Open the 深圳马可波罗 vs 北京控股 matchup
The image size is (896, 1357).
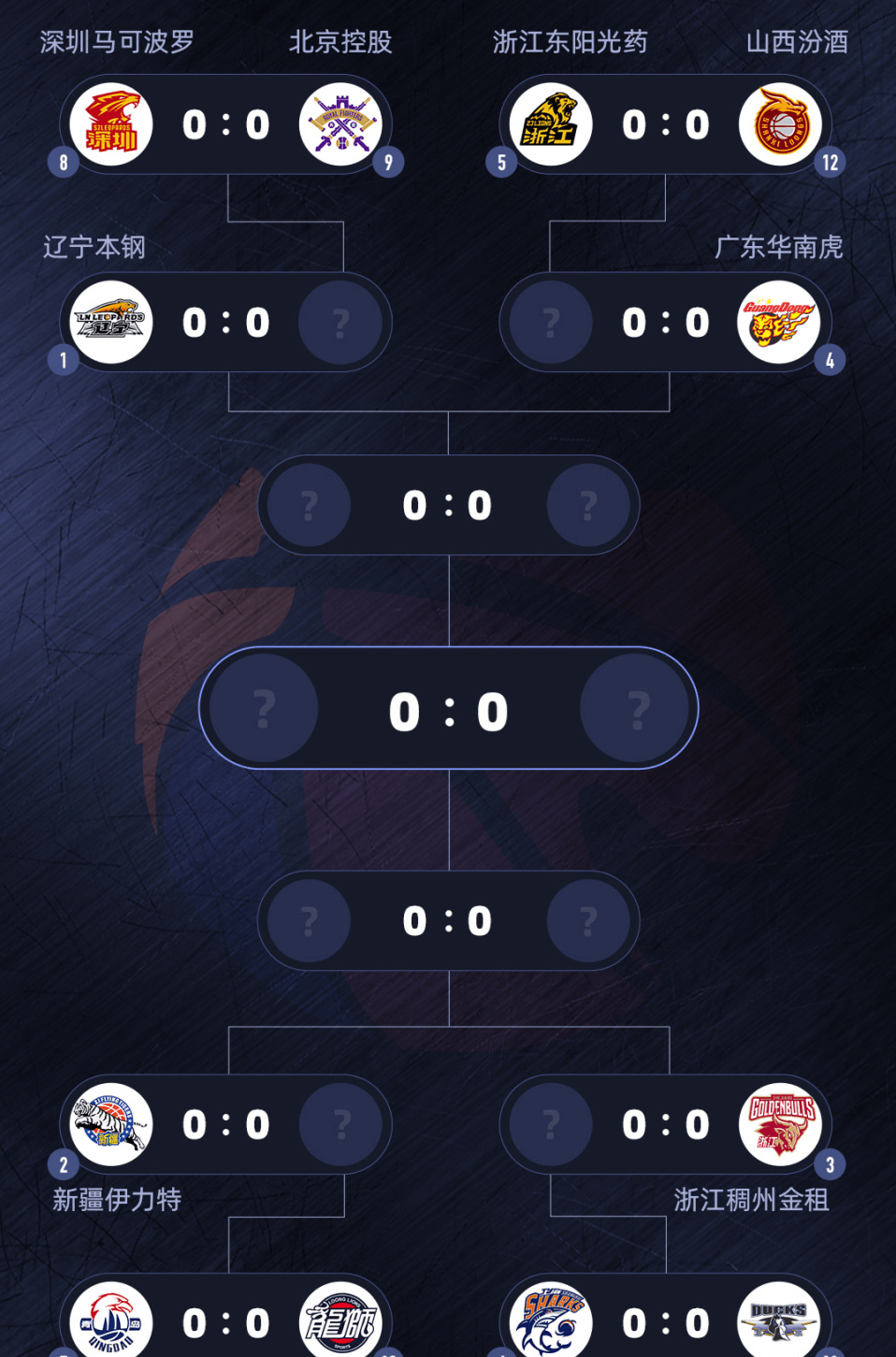click(x=225, y=124)
